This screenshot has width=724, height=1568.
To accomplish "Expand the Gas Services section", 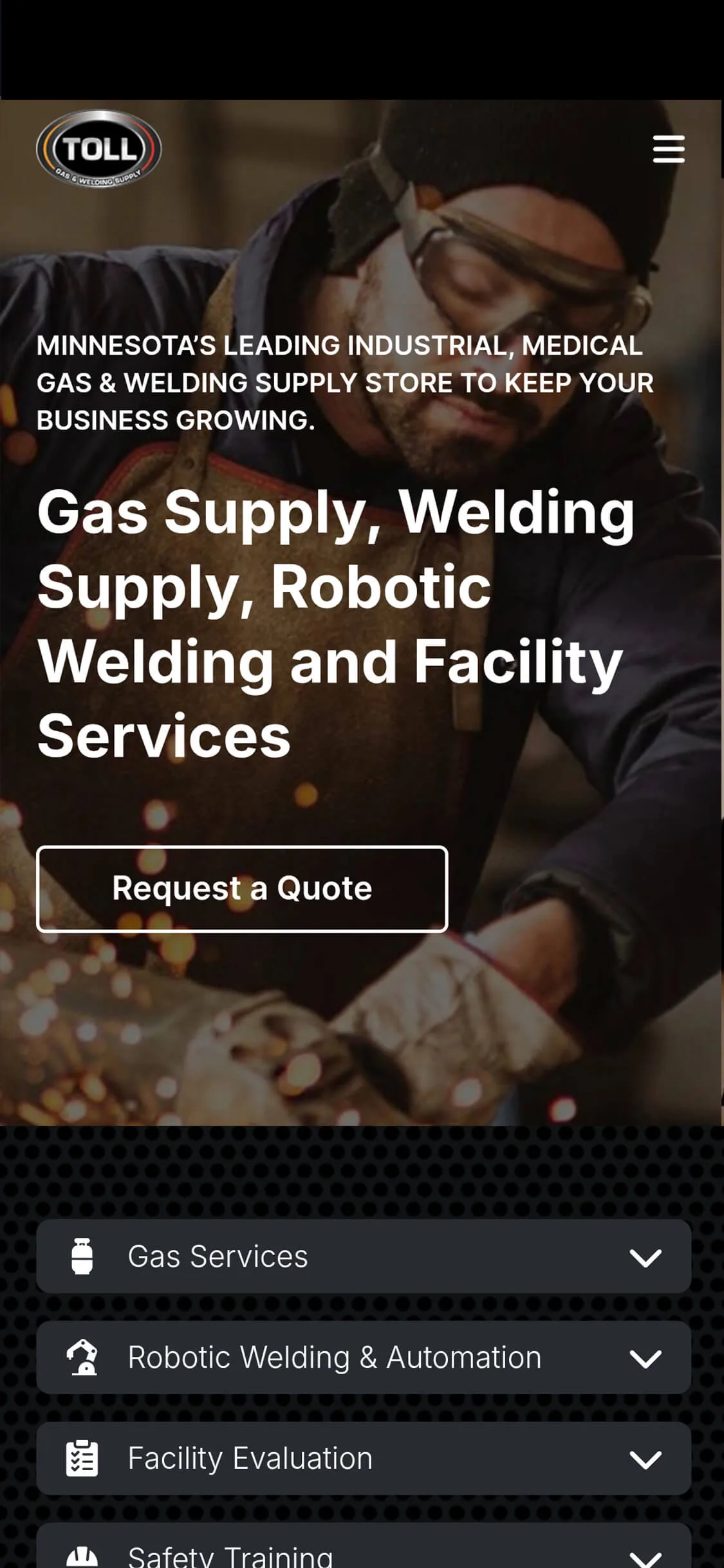I will pyautogui.click(x=364, y=1256).
